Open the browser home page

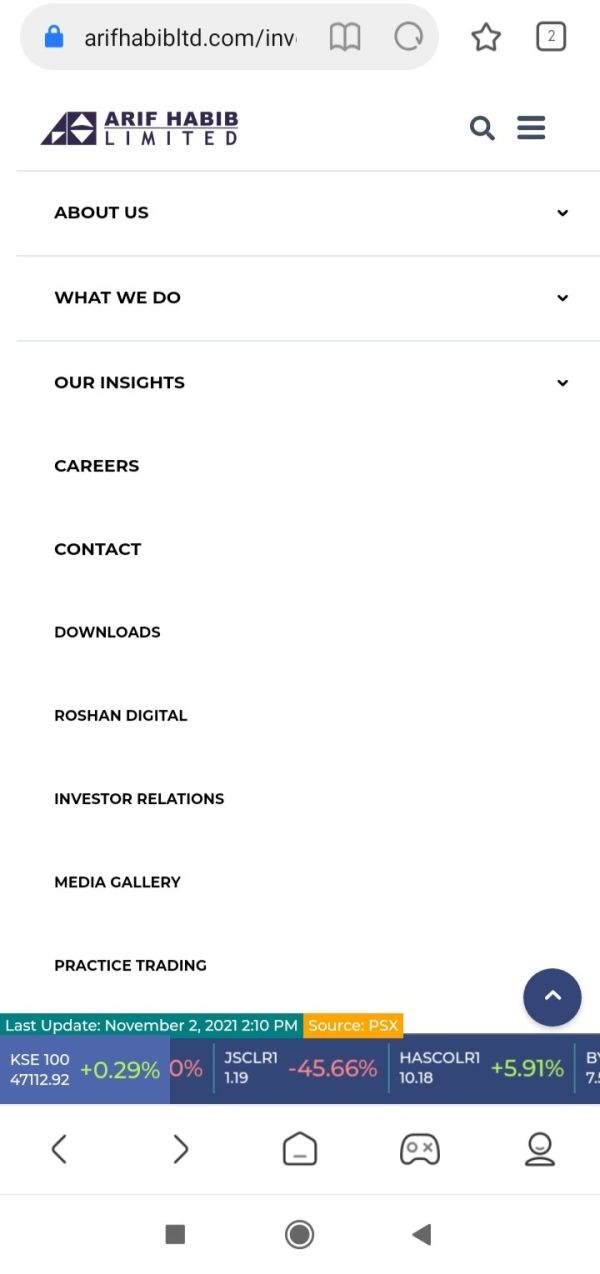pos(299,1149)
